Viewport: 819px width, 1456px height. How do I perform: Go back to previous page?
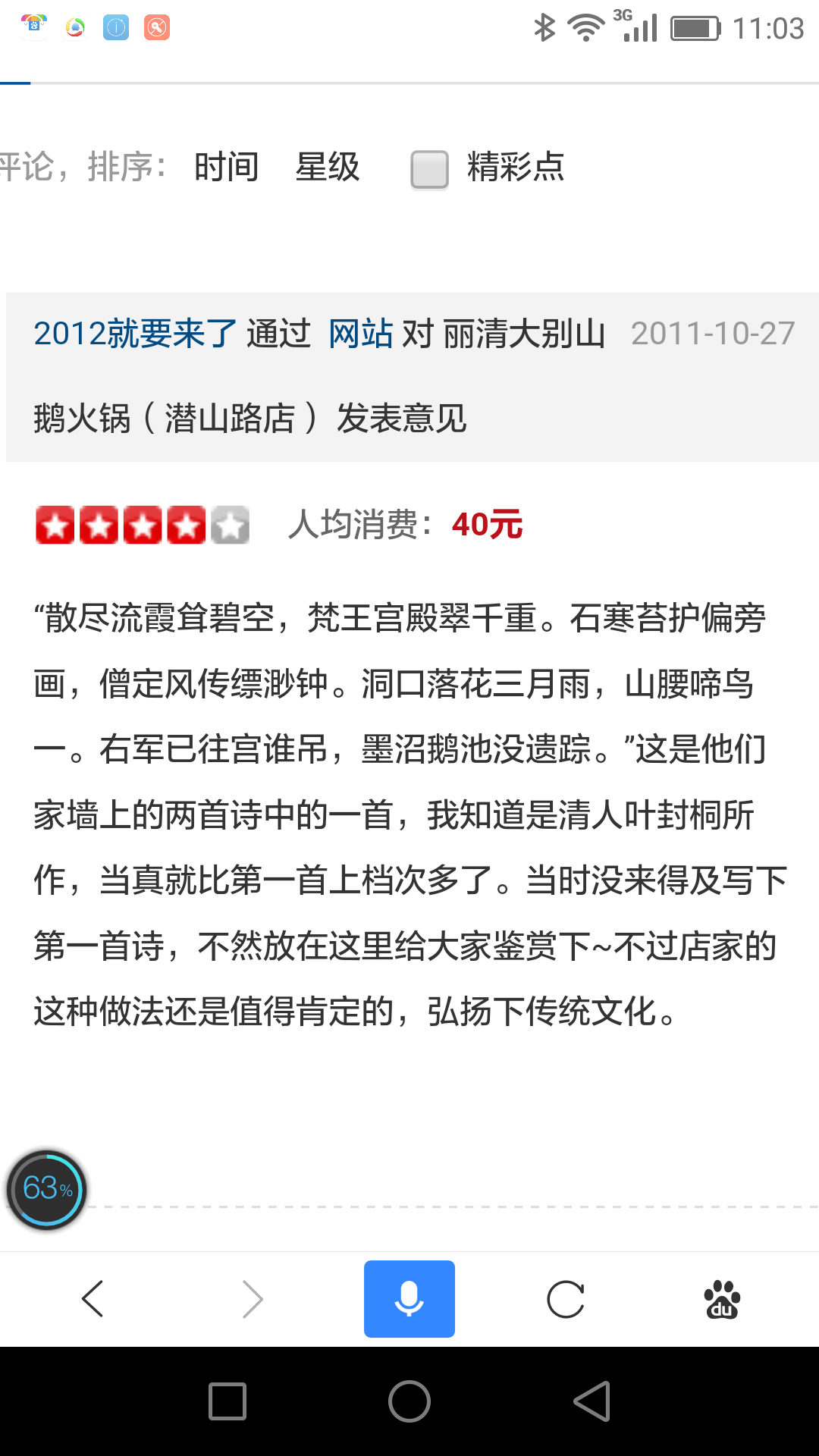click(x=93, y=1299)
